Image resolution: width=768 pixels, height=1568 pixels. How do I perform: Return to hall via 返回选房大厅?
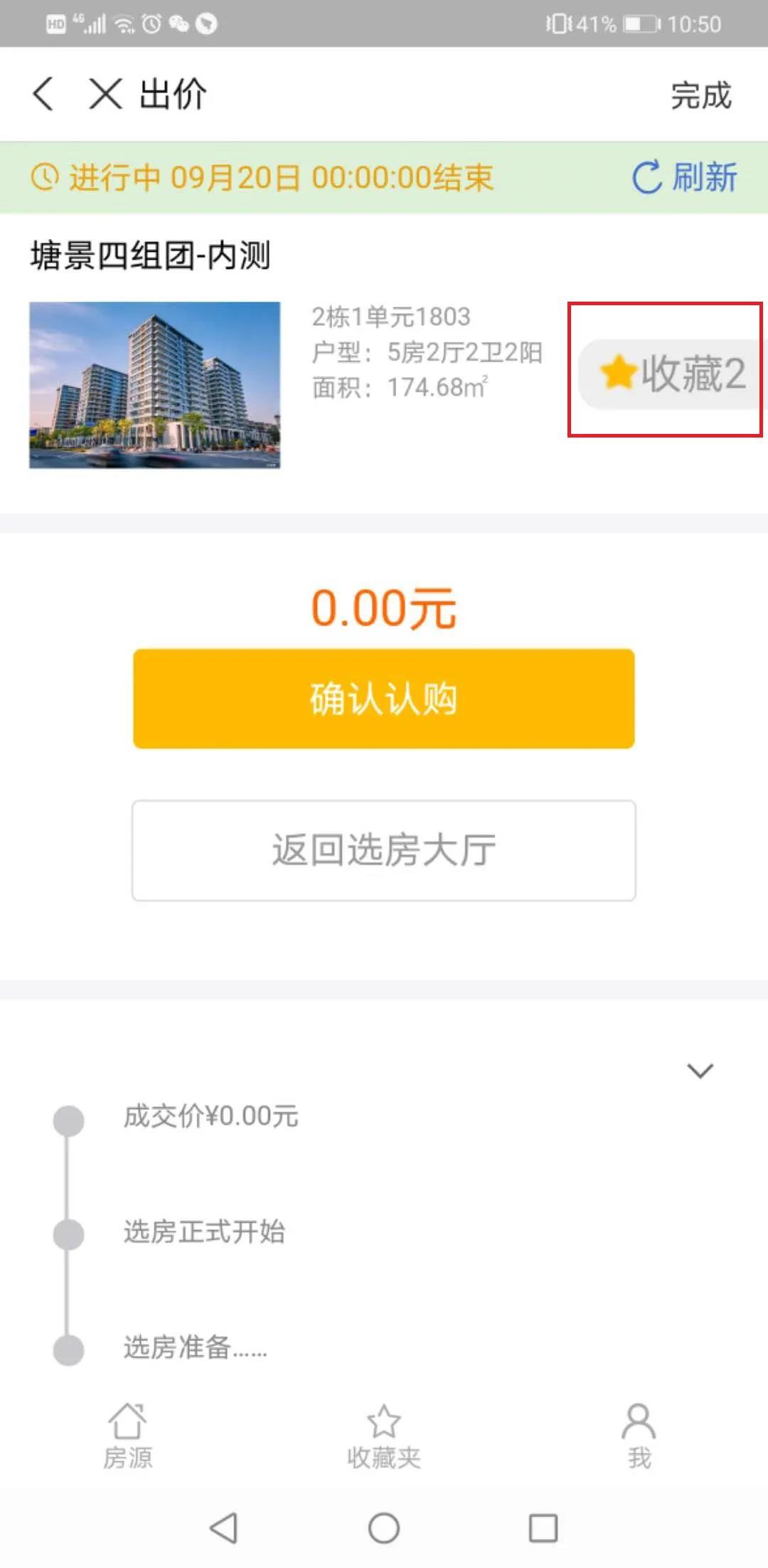(384, 850)
